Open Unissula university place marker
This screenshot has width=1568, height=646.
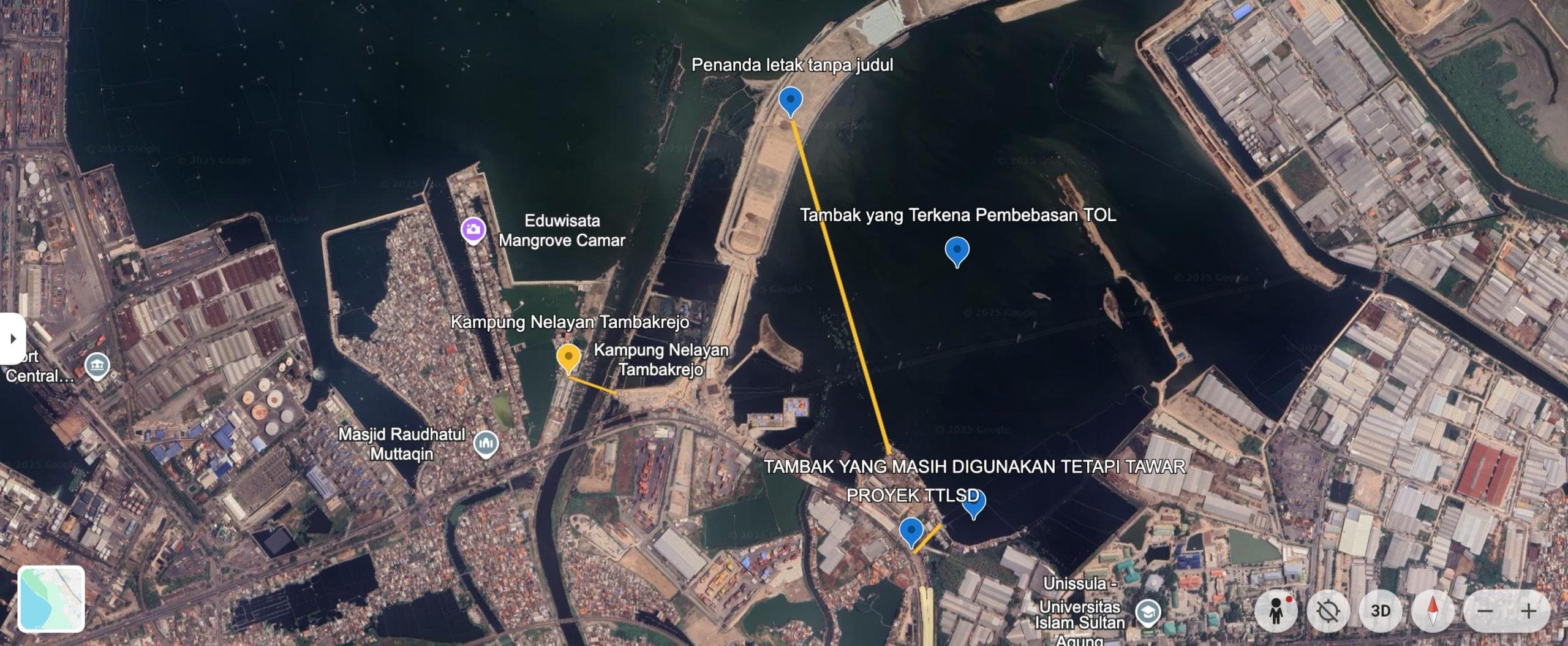[x=1147, y=612]
